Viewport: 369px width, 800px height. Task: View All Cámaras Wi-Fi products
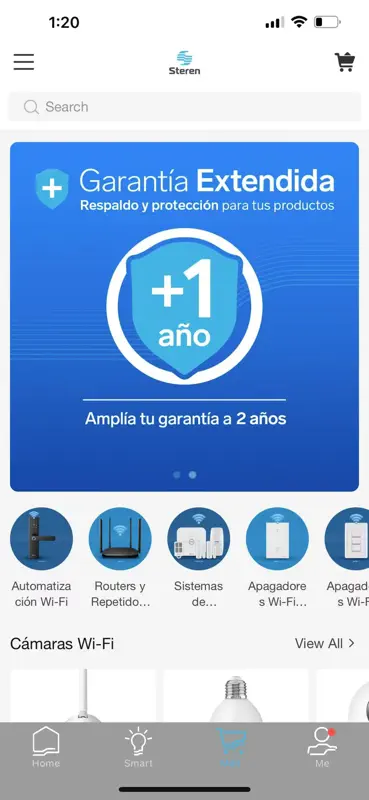point(325,643)
